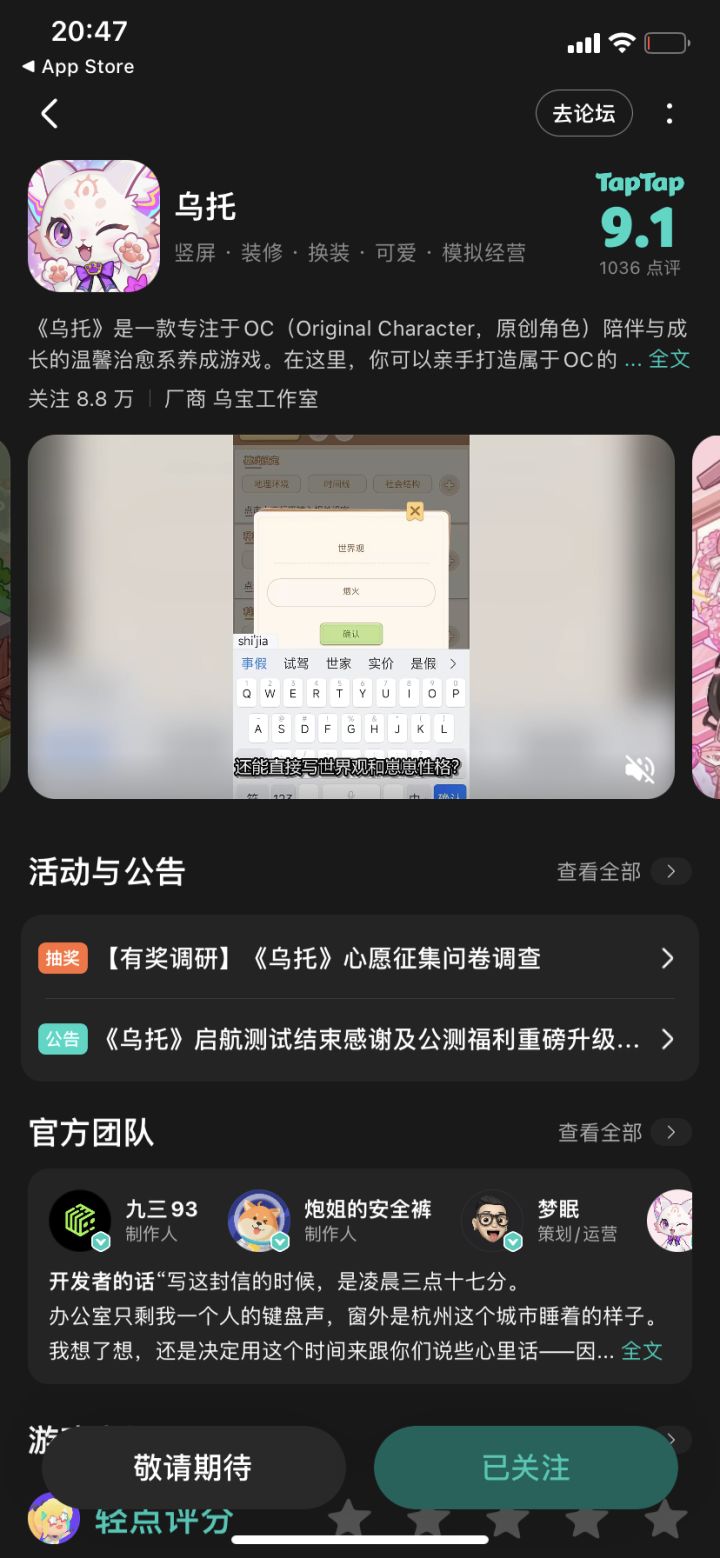Open the 有奖调研 survey announcement chevron
Screen dimensions: 720x1558
pos(667,958)
